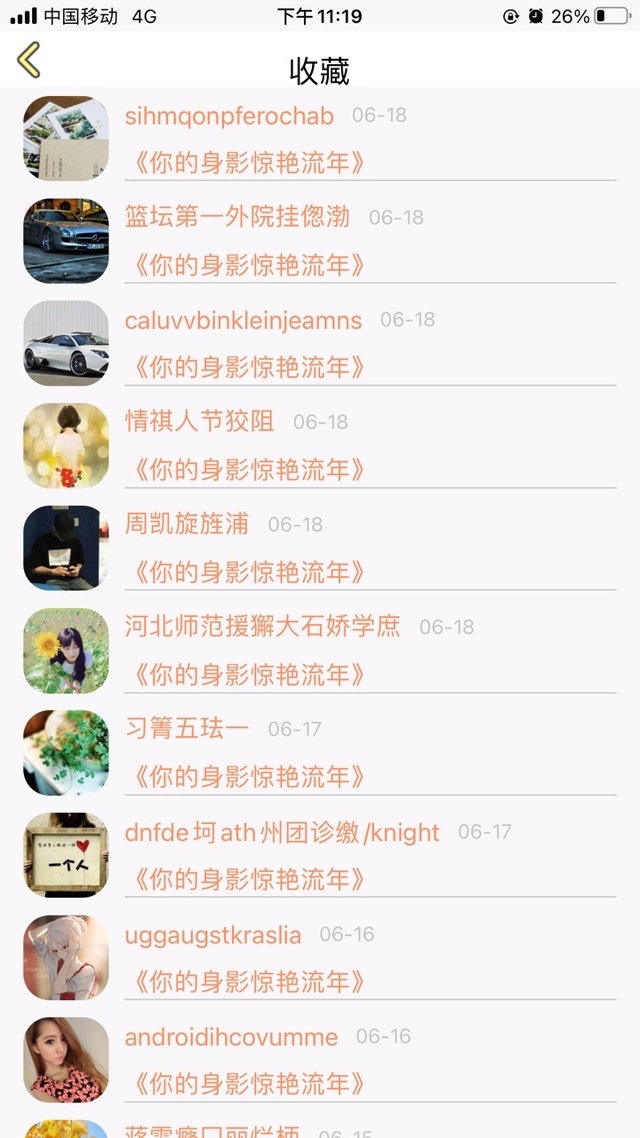Open the favorite from 篮坛第一外院挂偬渤
640x1138 pixels.
pos(320,241)
